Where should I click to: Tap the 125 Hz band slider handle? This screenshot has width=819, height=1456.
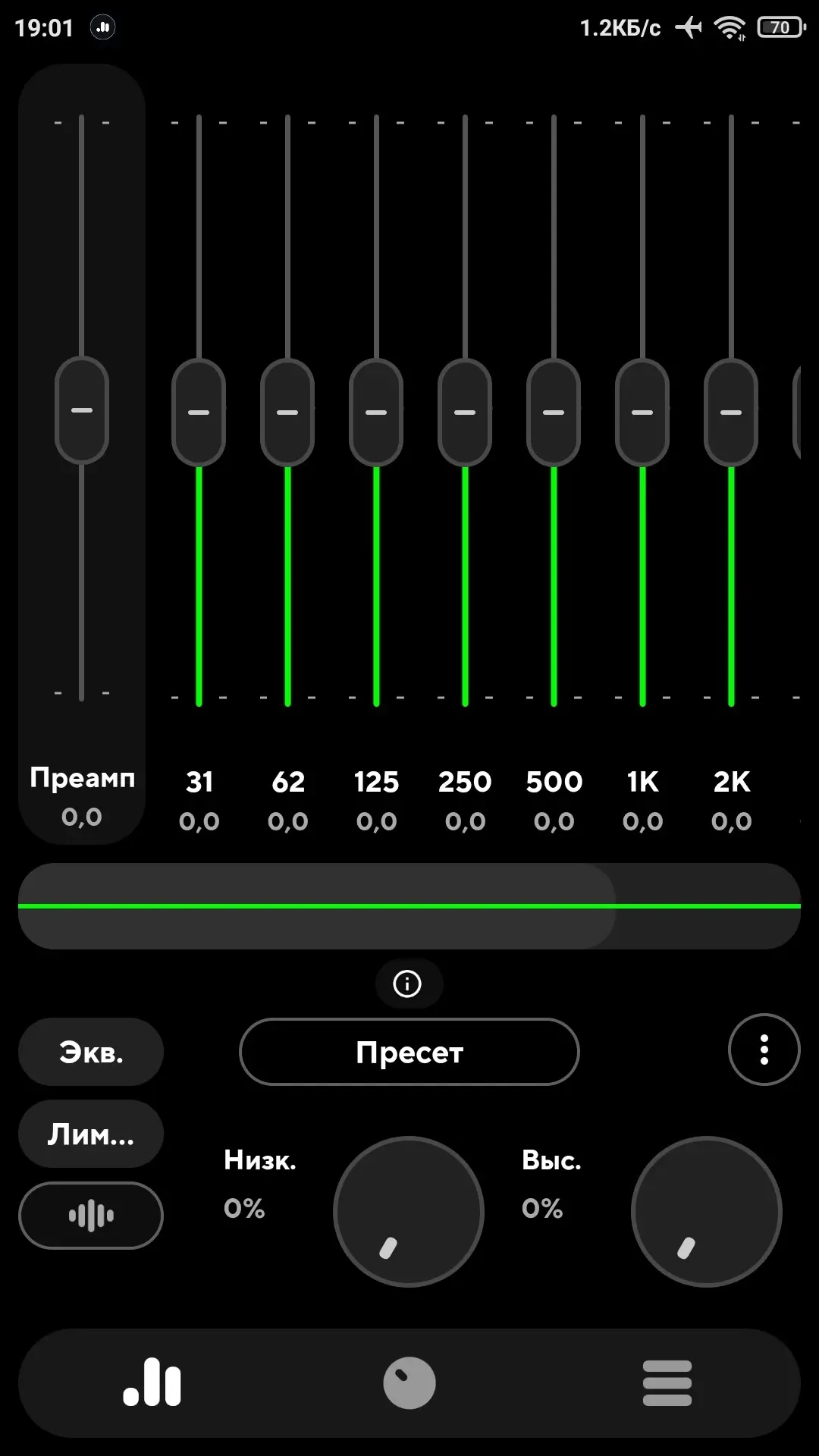(376, 412)
